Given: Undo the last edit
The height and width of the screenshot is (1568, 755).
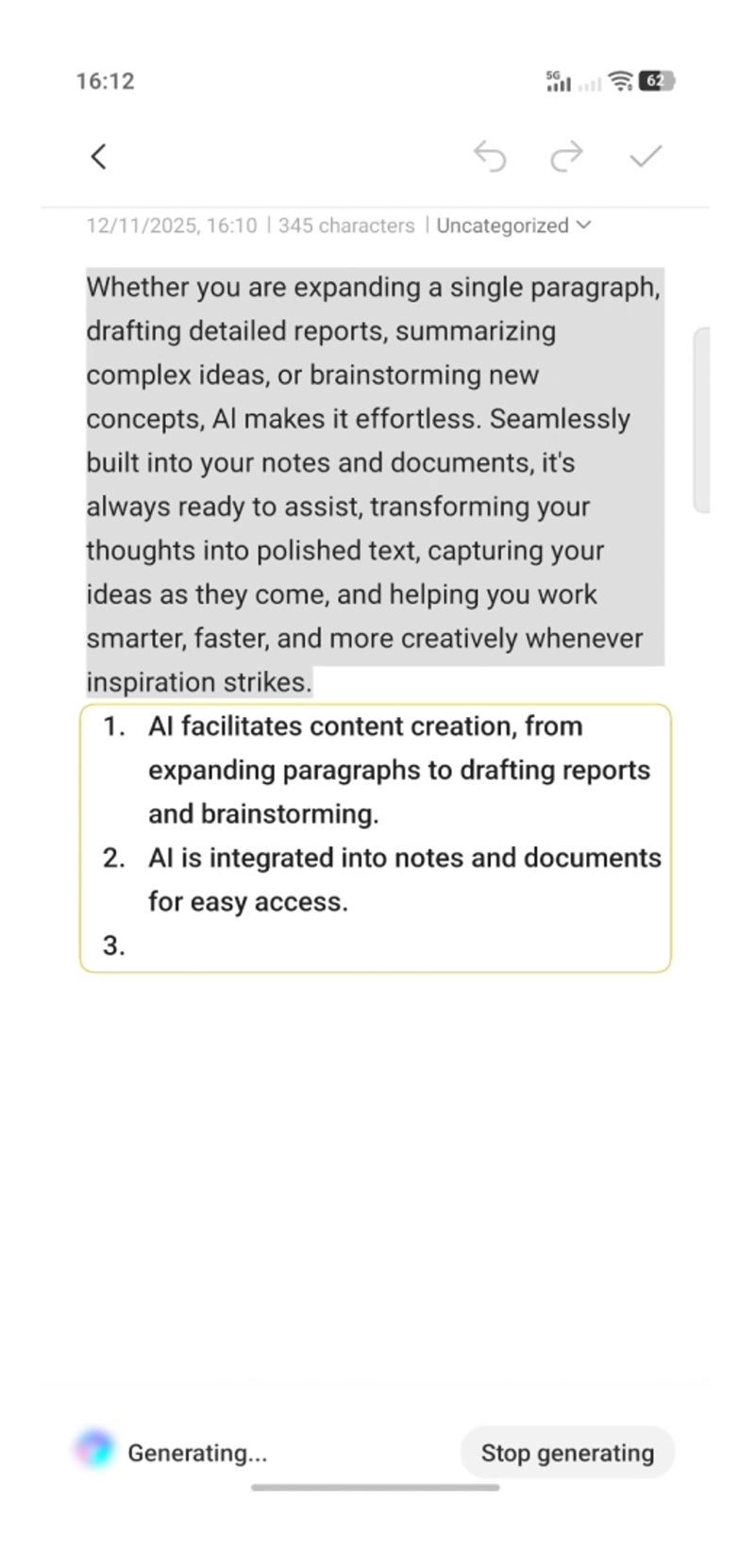Looking at the screenshot, I should point(490,157).
